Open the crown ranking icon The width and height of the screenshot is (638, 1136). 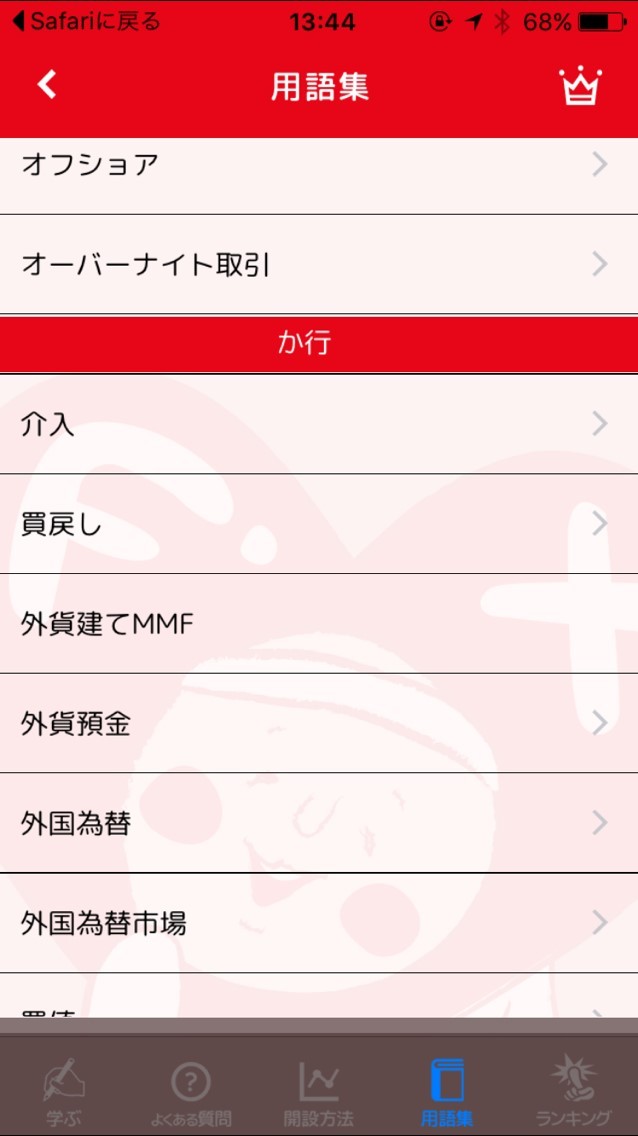click(579, 87)
